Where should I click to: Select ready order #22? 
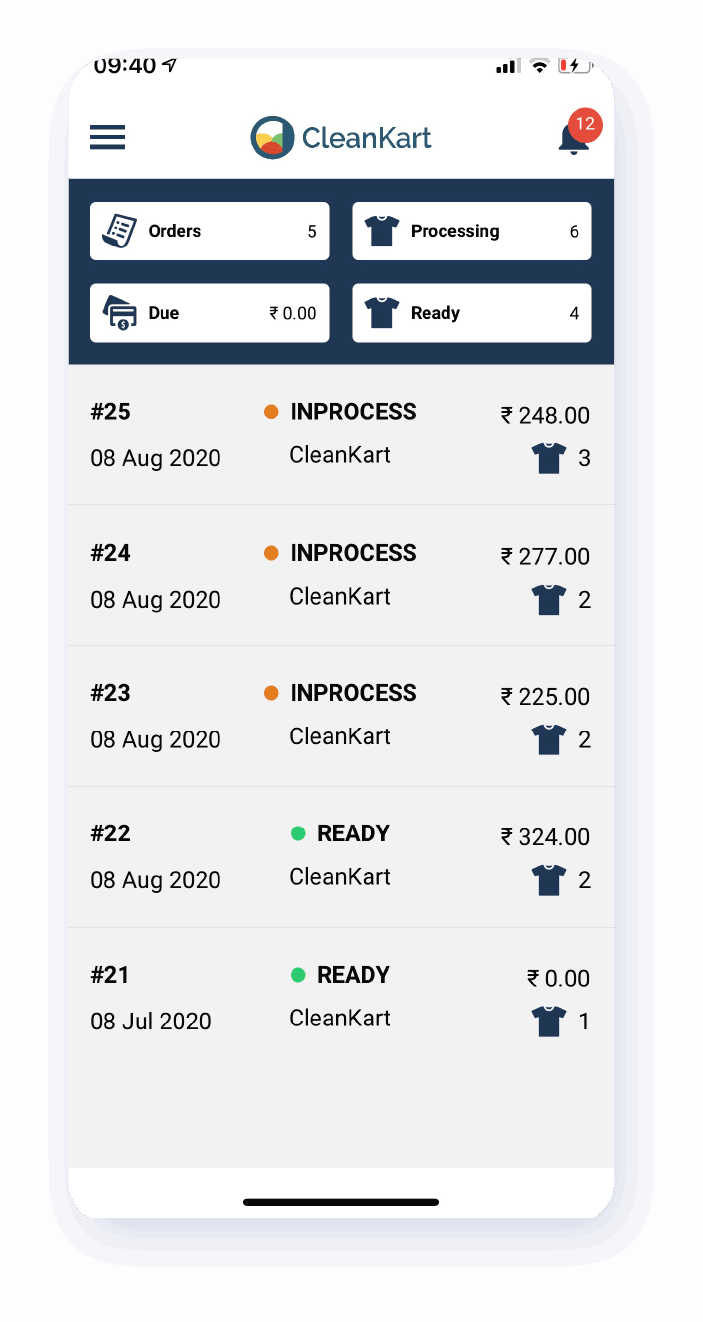[x=340, y=856]
